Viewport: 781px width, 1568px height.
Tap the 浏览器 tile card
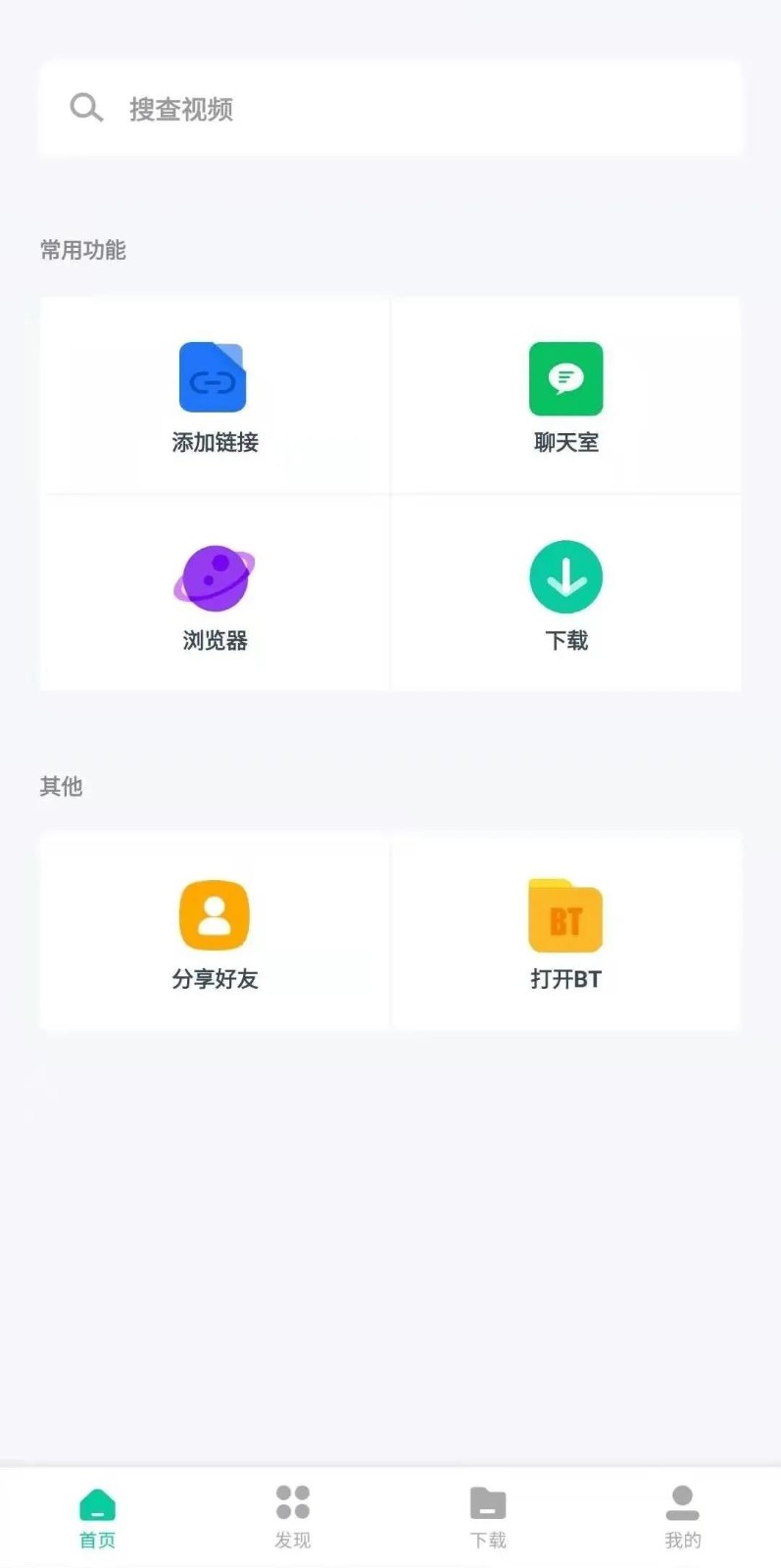(x=214, y=592)
